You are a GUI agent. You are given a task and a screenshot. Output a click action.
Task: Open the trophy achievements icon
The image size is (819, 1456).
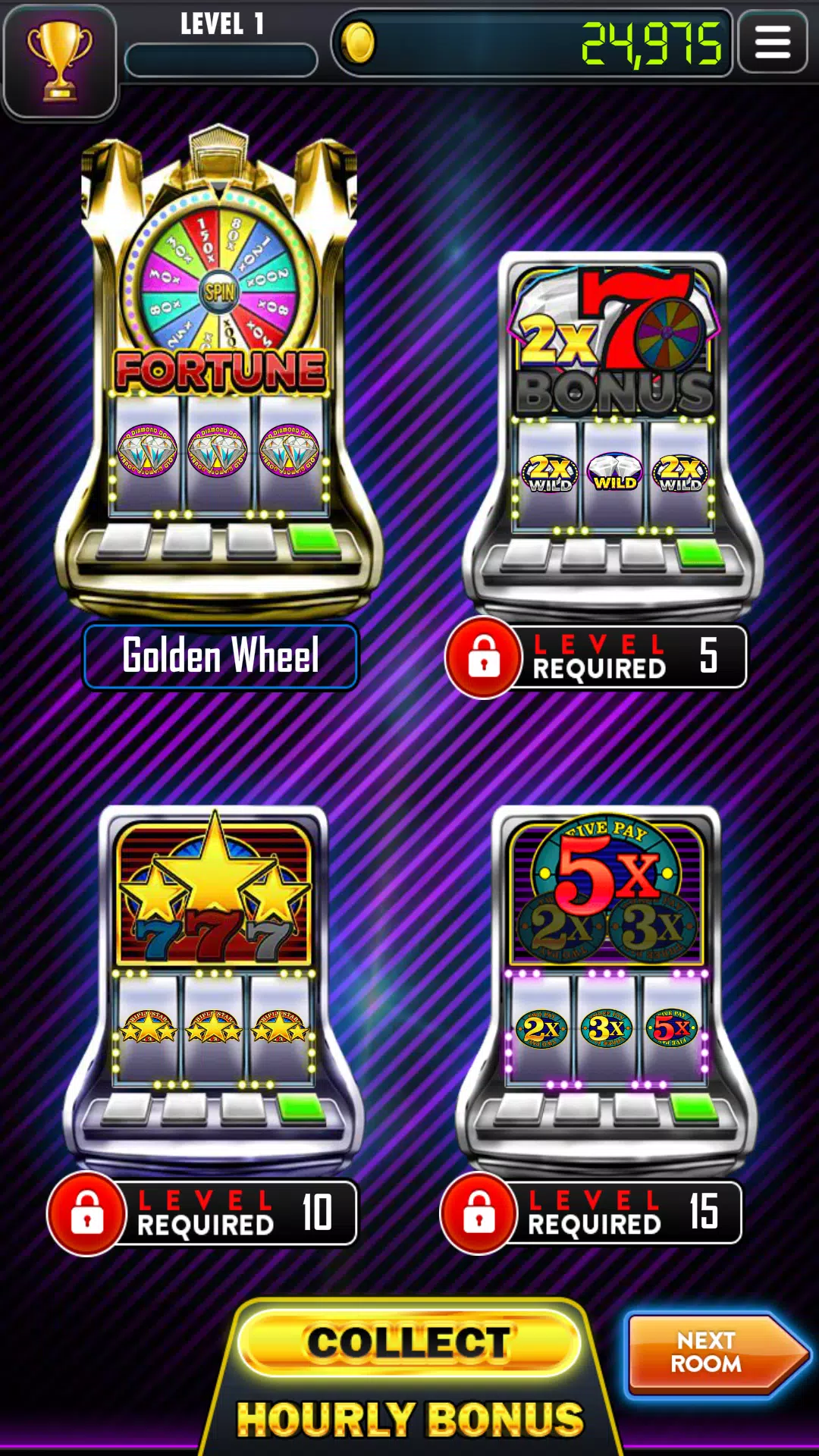(x=60, y=61)
